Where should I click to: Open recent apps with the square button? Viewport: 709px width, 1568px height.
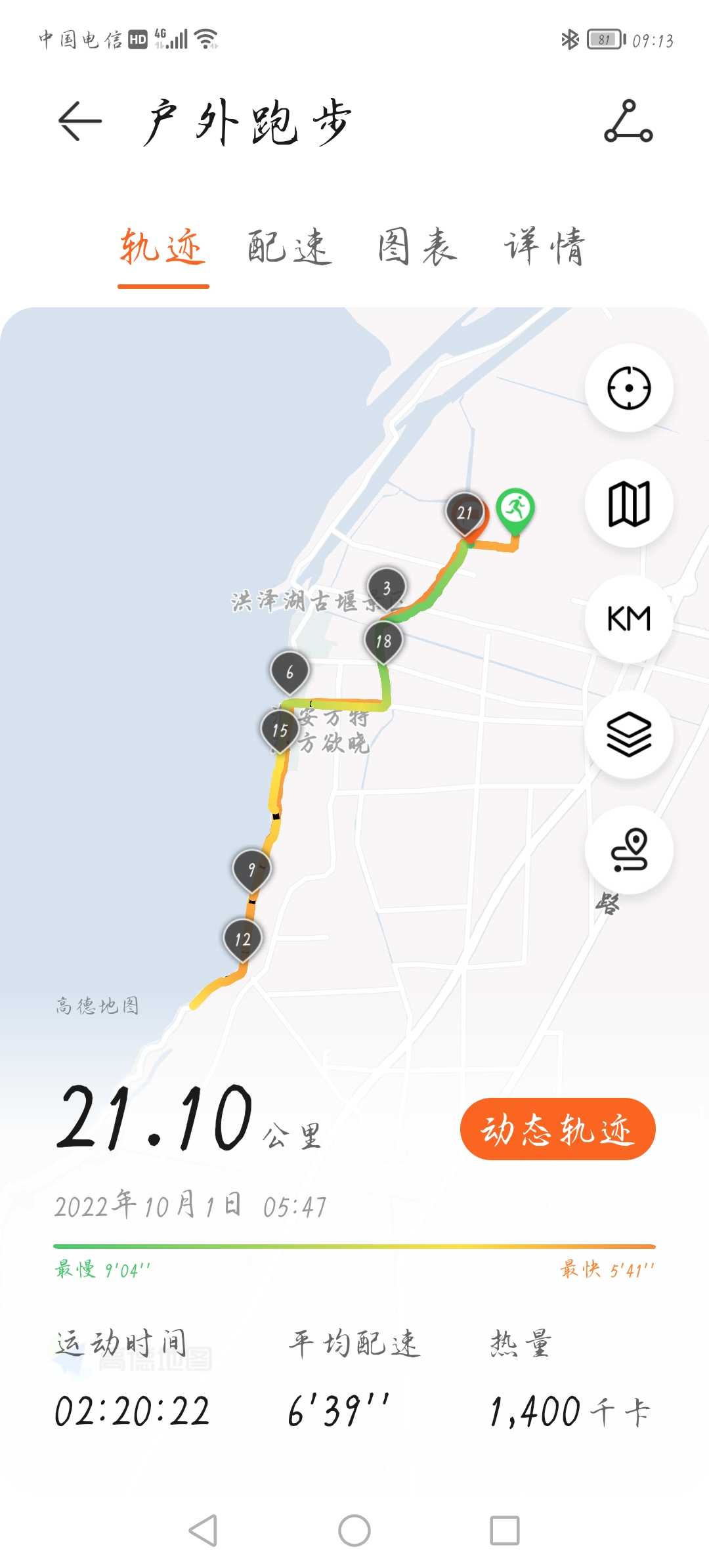tap(505, 1531)
